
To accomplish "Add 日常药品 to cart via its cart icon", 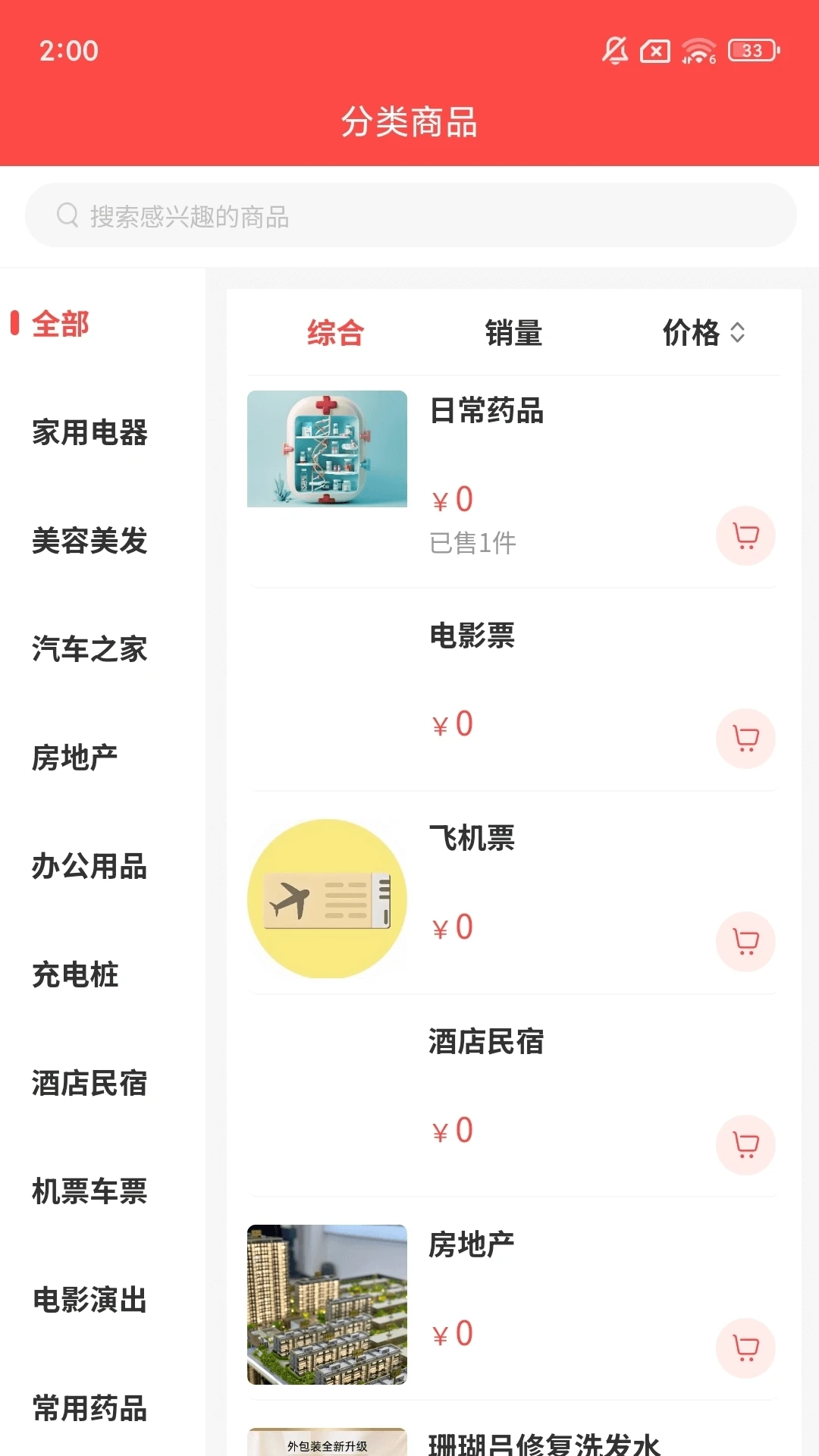I will 745,535.
